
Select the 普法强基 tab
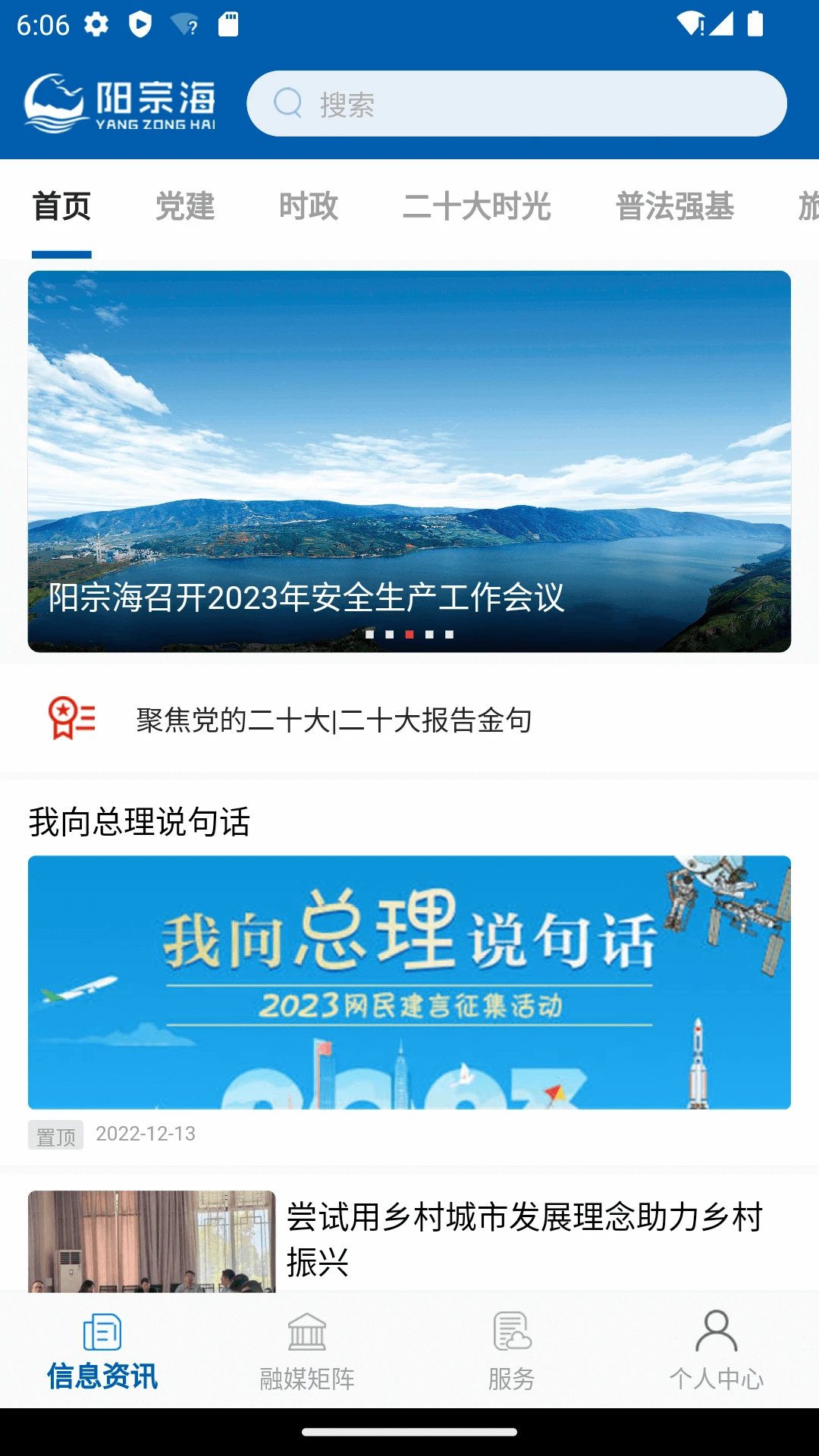click(x=674, y=206)
